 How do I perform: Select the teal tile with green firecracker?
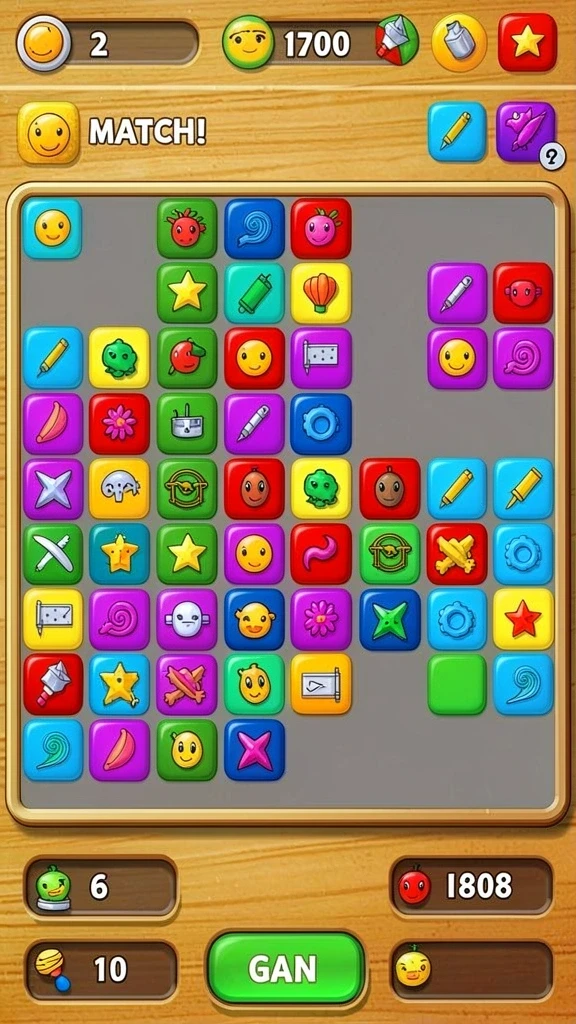(255, 293)
